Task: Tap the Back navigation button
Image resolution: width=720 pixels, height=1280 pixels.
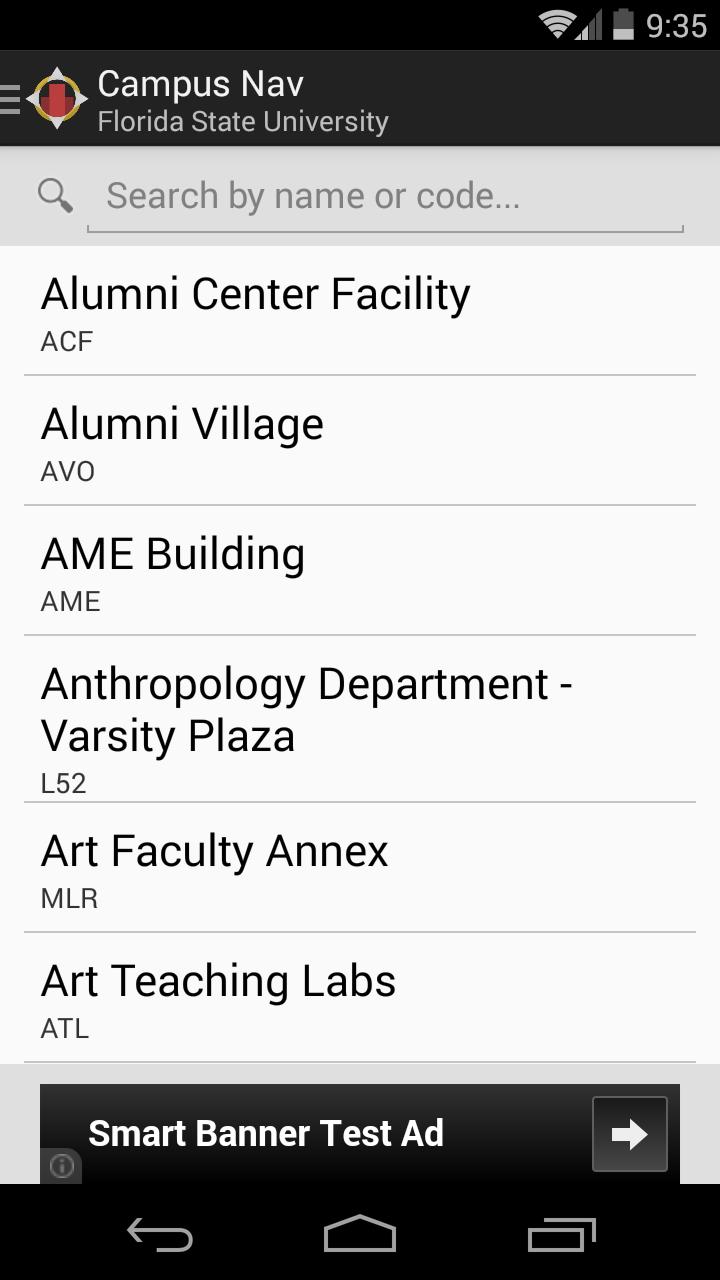Action: coord(158,1235)
